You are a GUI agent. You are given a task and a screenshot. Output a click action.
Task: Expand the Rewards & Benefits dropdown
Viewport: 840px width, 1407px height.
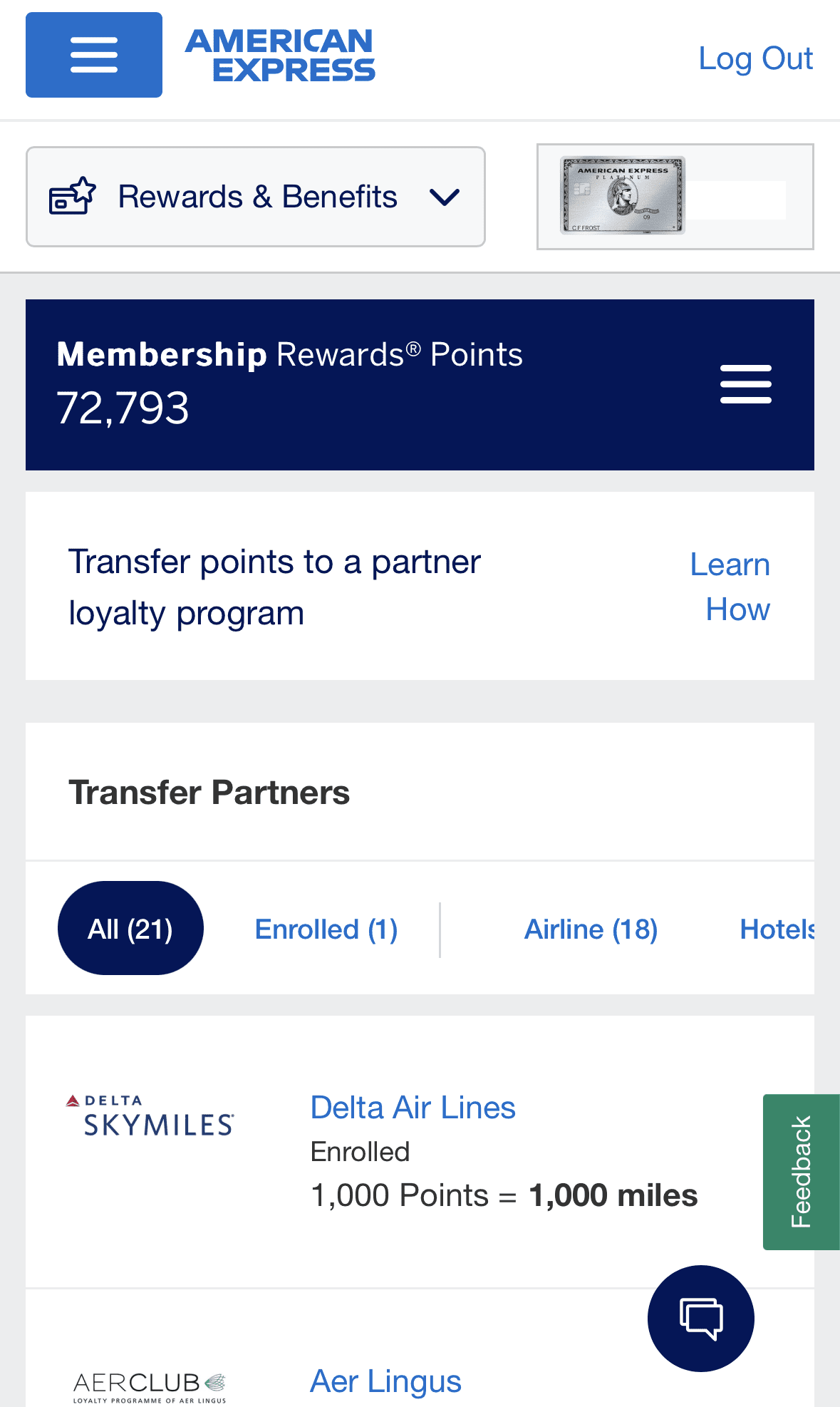256,196
